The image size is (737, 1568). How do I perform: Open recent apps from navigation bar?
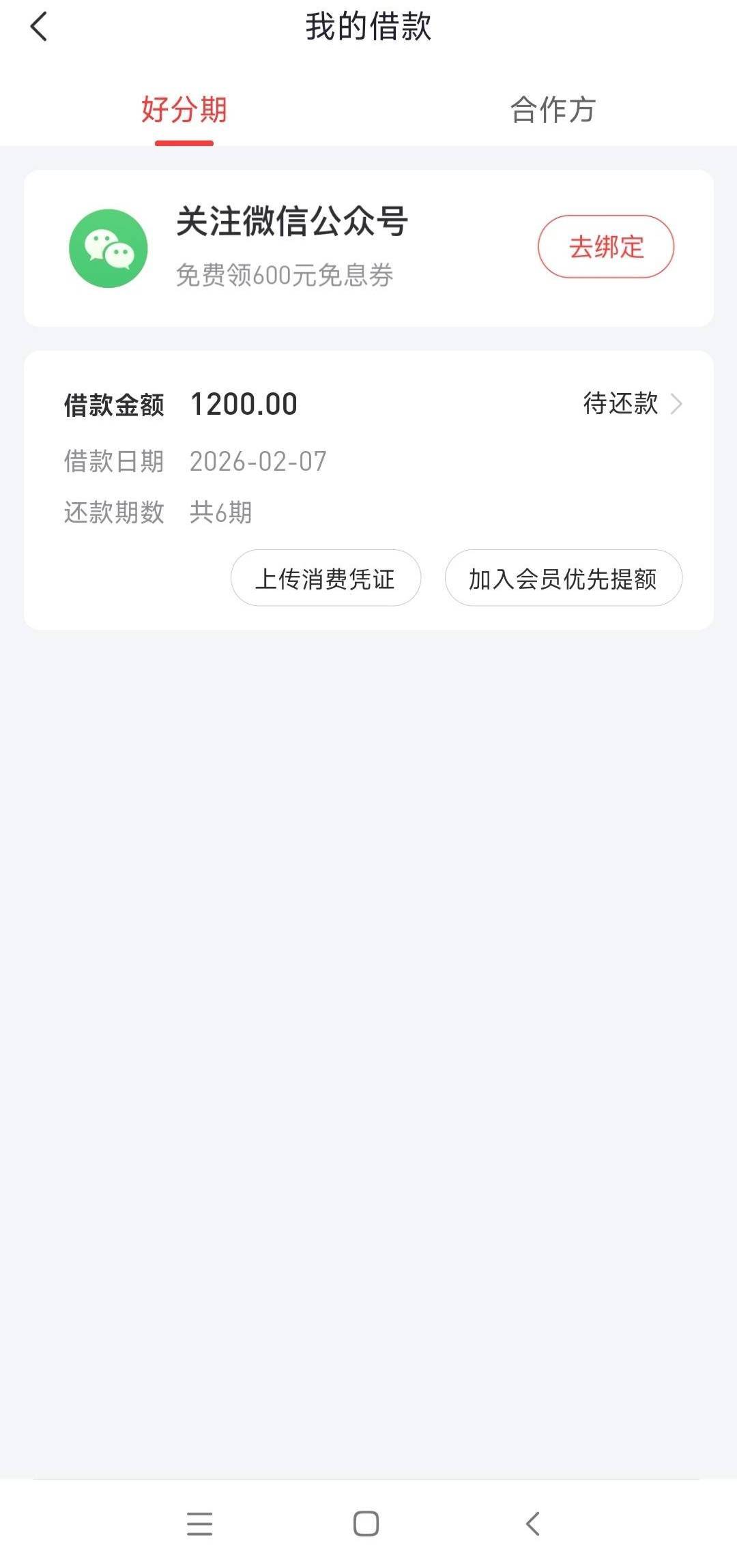point(200,1524)
